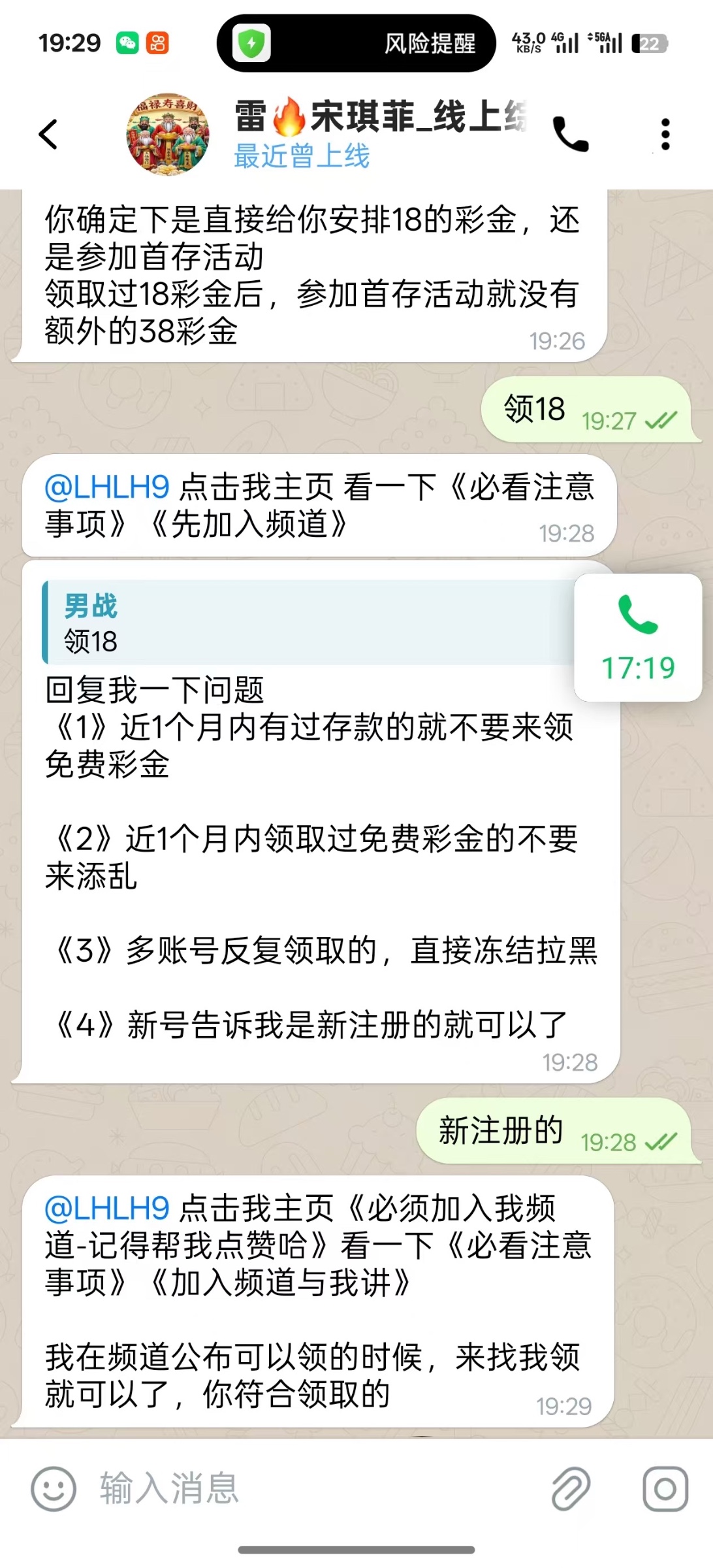Start a voice call from the header
713x1568 pixels.
tap(571, 135)
